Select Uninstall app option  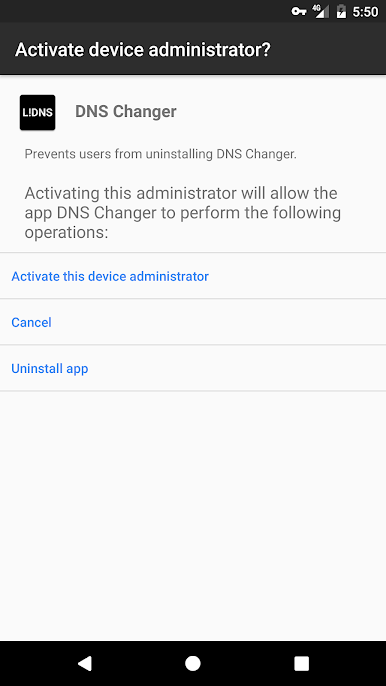[193, 368]
